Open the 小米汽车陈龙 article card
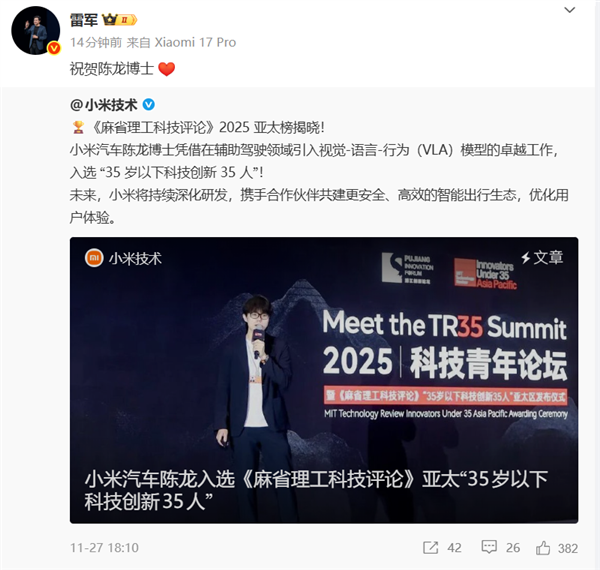Image resolution: width=600 pixels, height=570 pixels. tap(323, 379)
